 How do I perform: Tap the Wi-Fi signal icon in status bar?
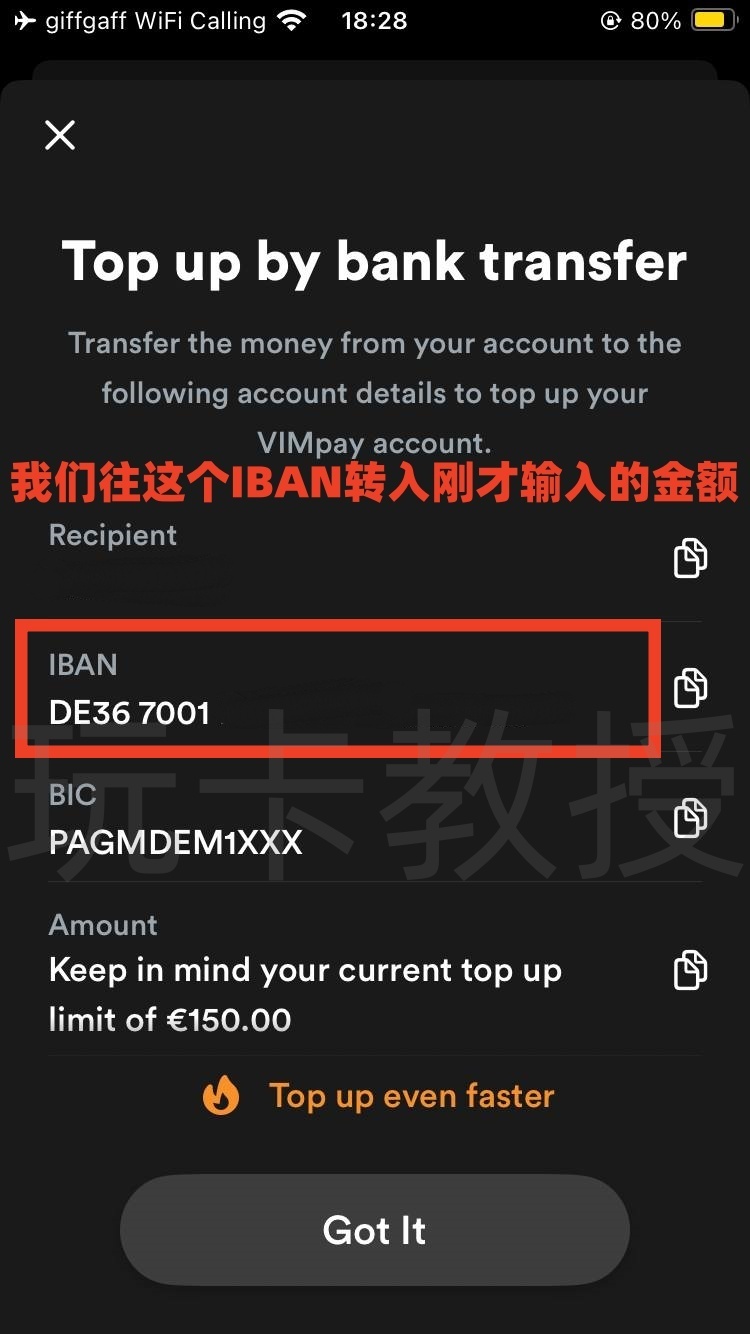pyautogui.click(x=290, y=20)
